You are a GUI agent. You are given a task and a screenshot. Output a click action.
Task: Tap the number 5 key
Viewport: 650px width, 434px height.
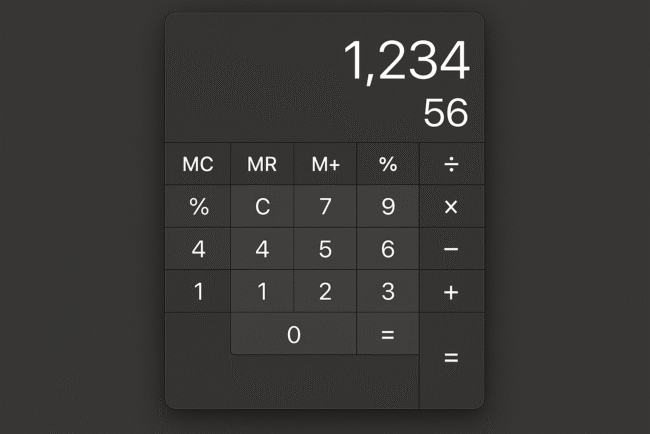(325, 249)
